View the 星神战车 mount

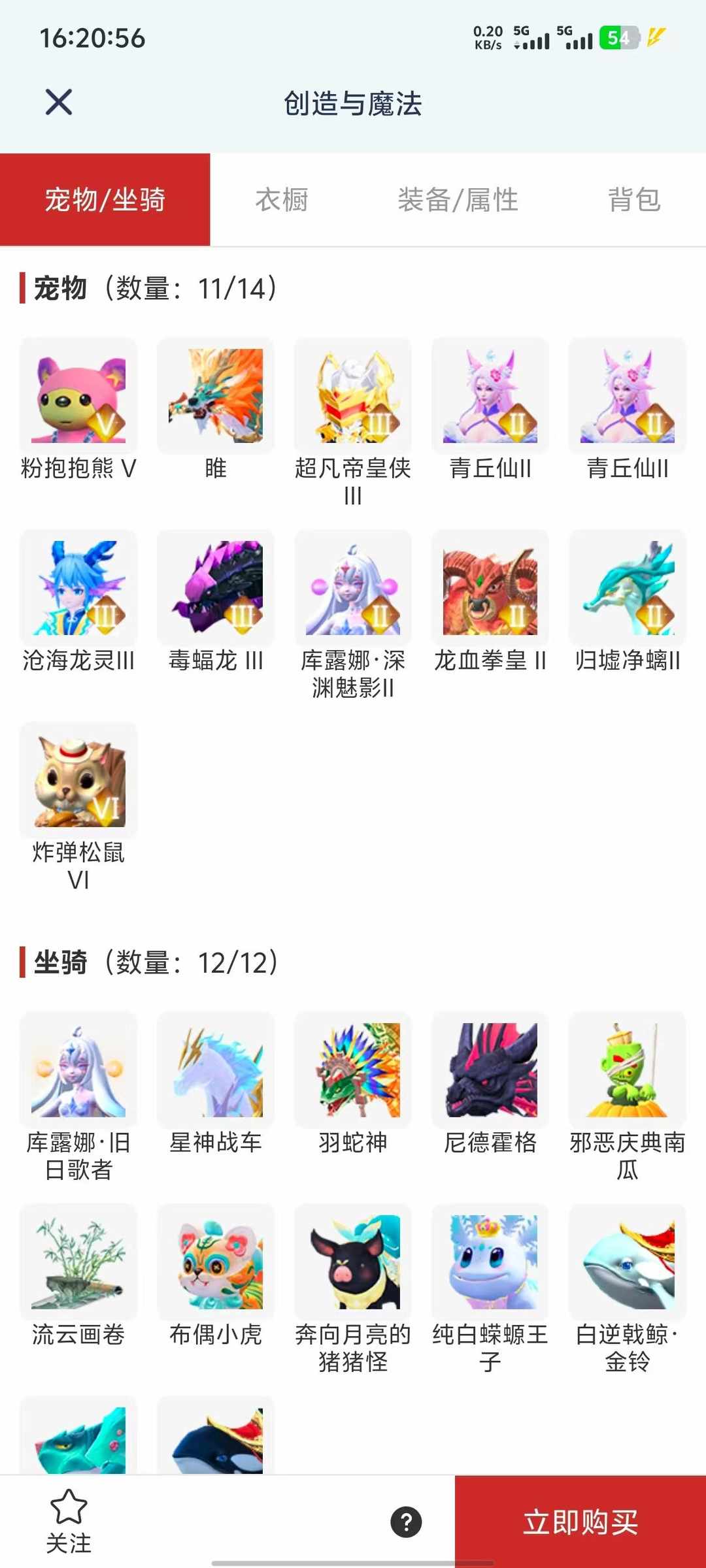pos(216,1070)
